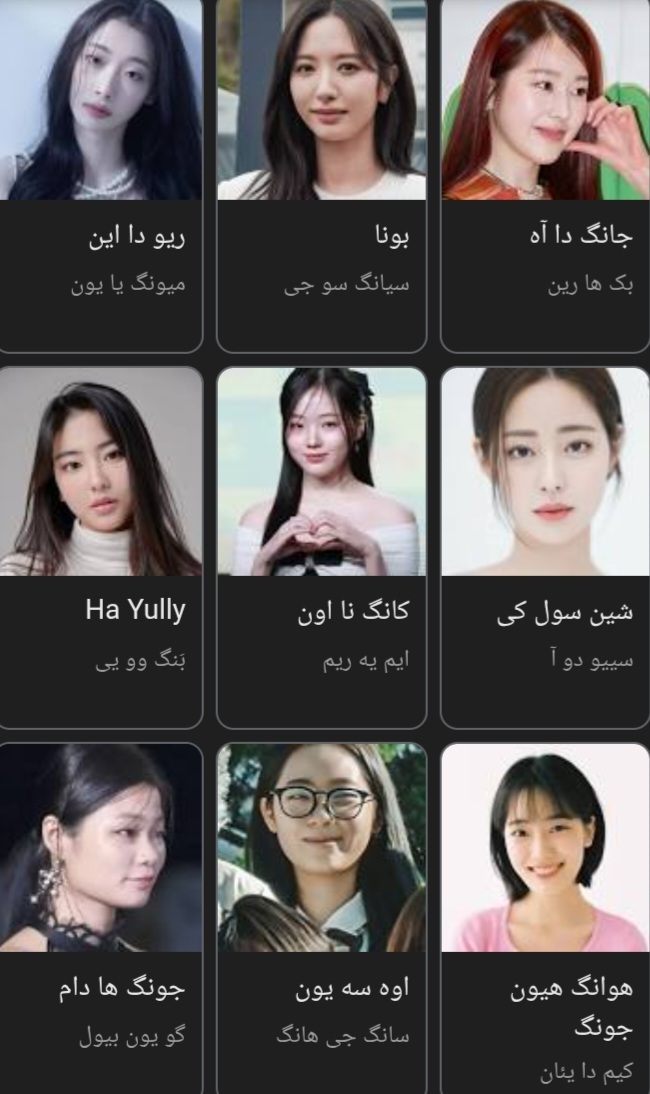This screenshot has height=1094, width=650.
Task: Open the شین سول کی cast card
Action: (545, 545)
